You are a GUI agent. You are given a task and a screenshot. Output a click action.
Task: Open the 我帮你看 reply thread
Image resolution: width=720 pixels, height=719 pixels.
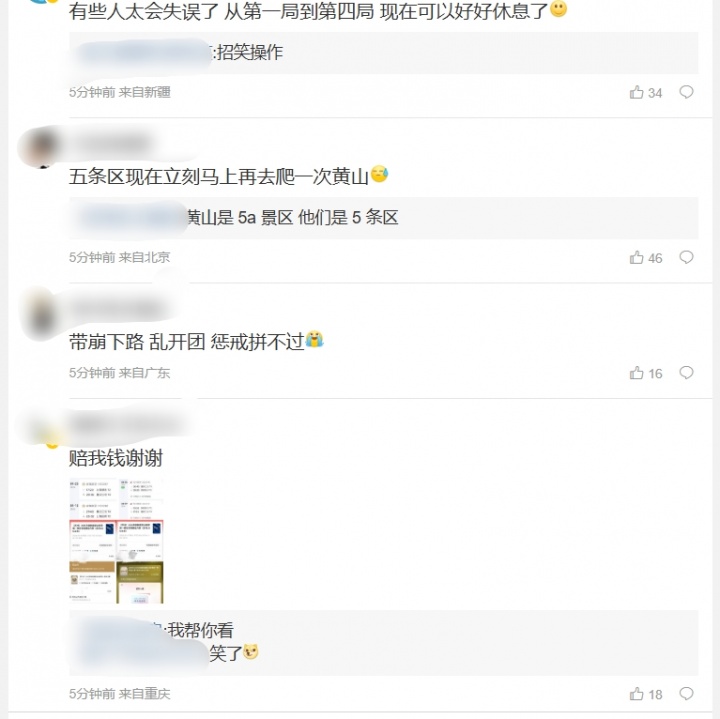point(200,630)
